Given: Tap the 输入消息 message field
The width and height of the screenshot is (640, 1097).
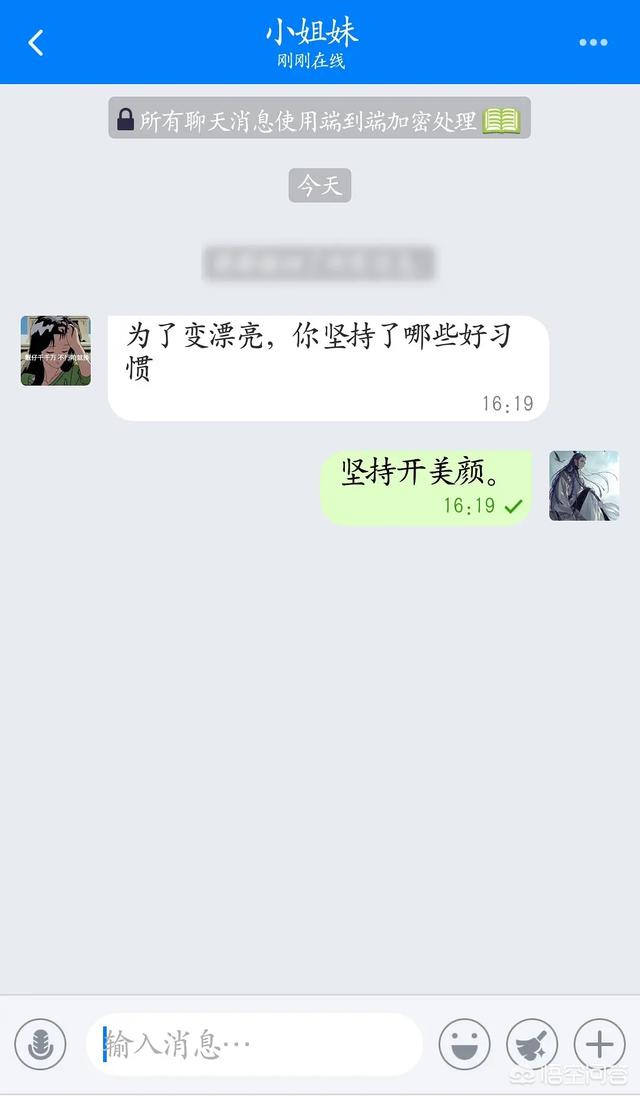Looking at the screenshot, I should pos(255,1045).
